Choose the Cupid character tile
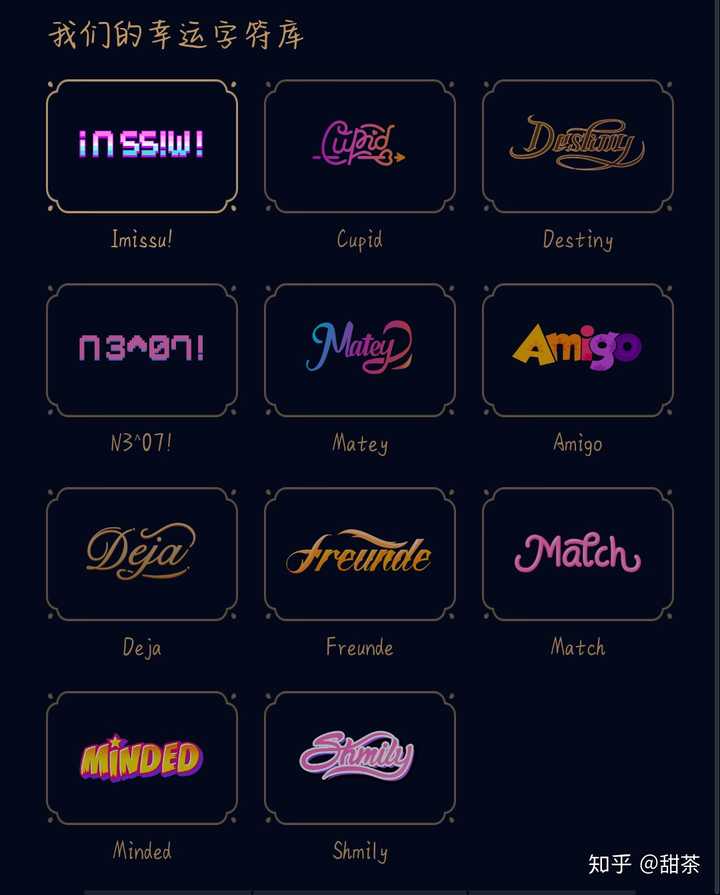720x895 pixels. [x=360, y=146]
